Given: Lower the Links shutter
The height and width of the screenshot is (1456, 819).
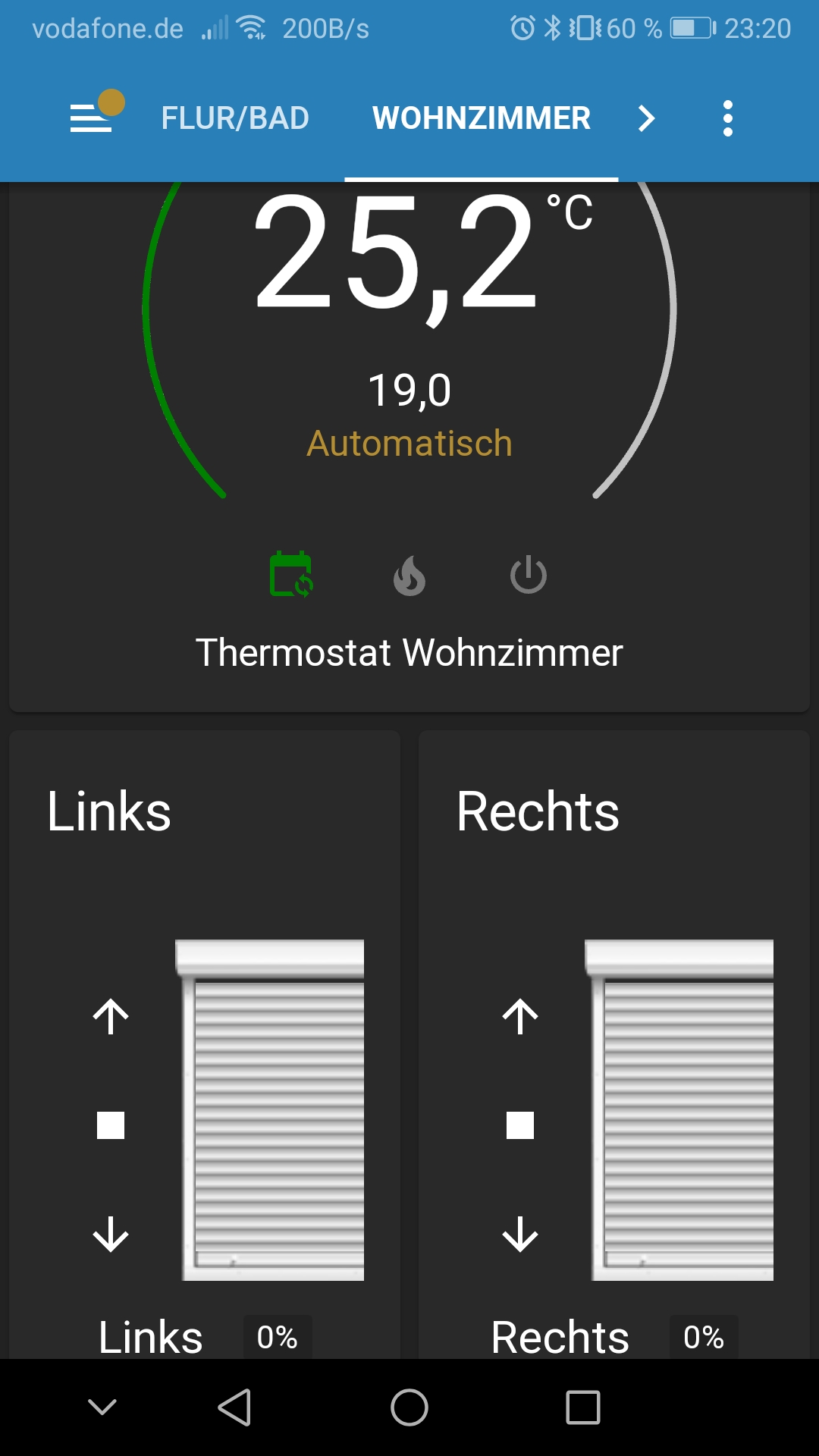Looking at the screenshot, I should coord(111,1234).
